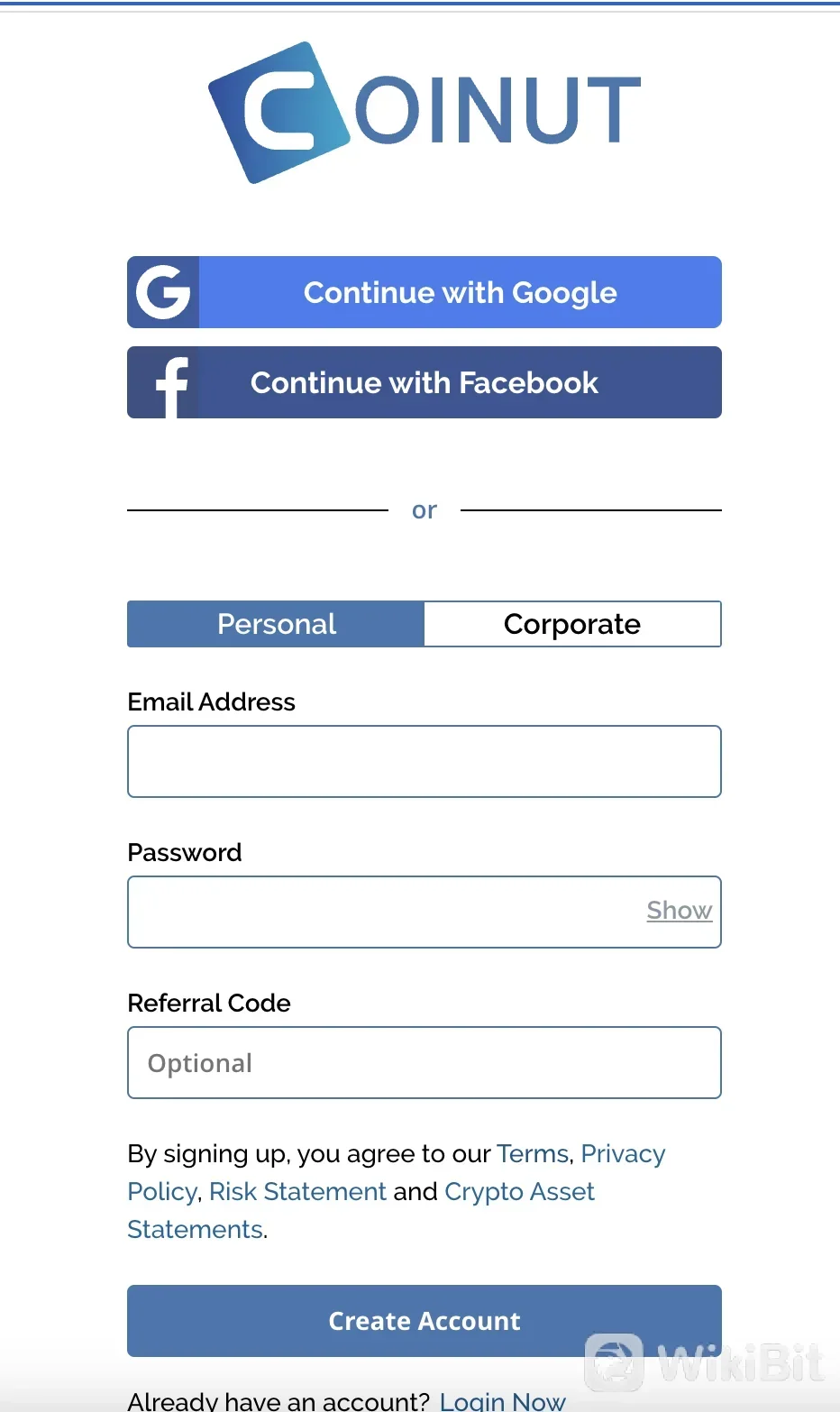Tap Create Account button
This screenshot has width=840, height=1412.
(x=424, y=1321)
